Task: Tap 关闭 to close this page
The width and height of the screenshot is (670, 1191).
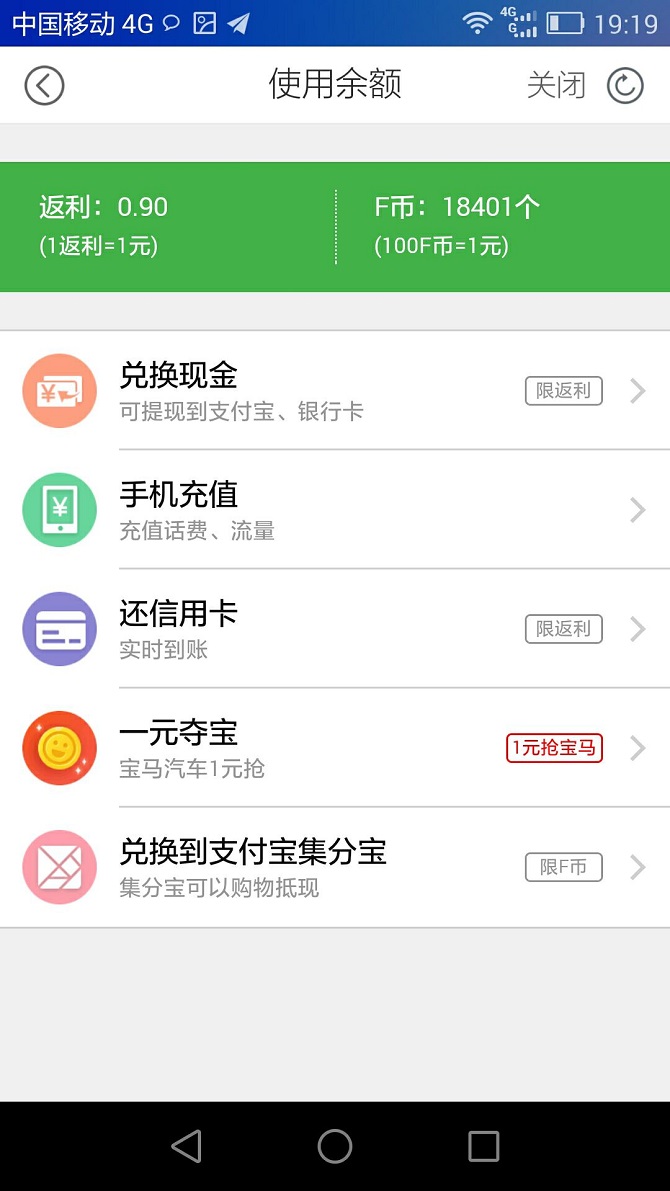Action: [x=556, y=85]
